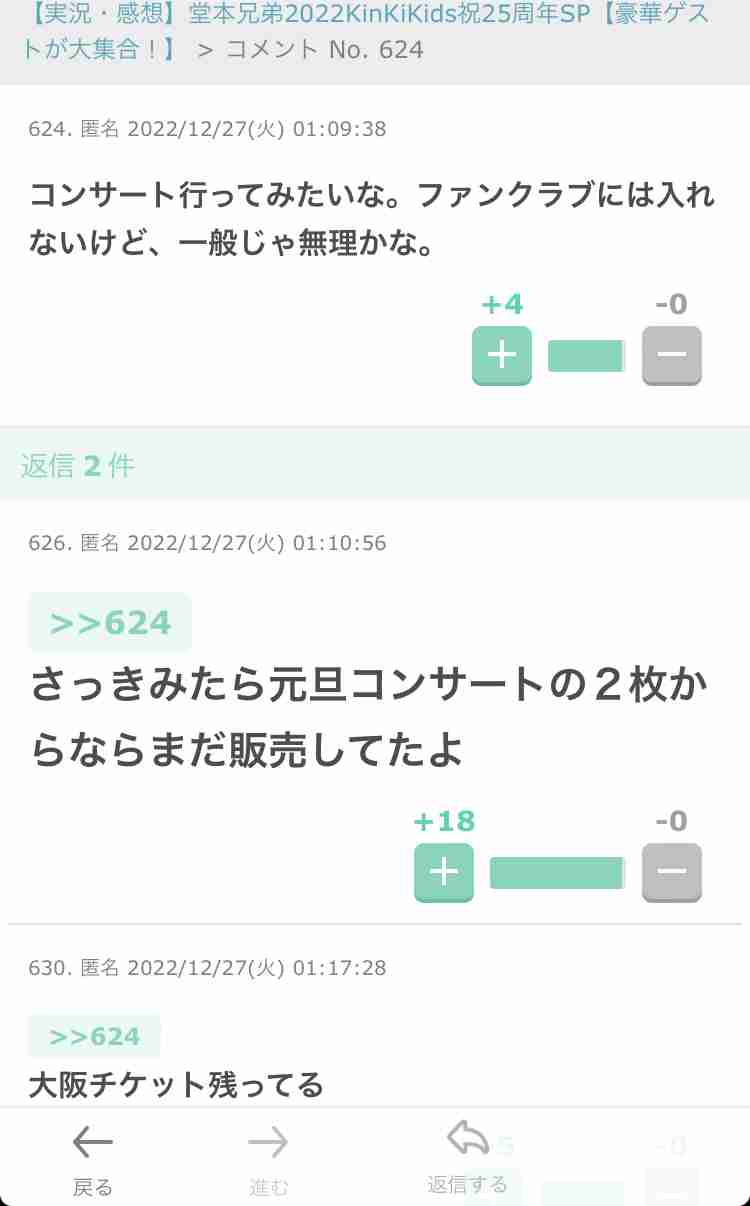The image size is (750, 1206).
Task: Upvote comment 624 with the plus button
Action: click(501, 355)
